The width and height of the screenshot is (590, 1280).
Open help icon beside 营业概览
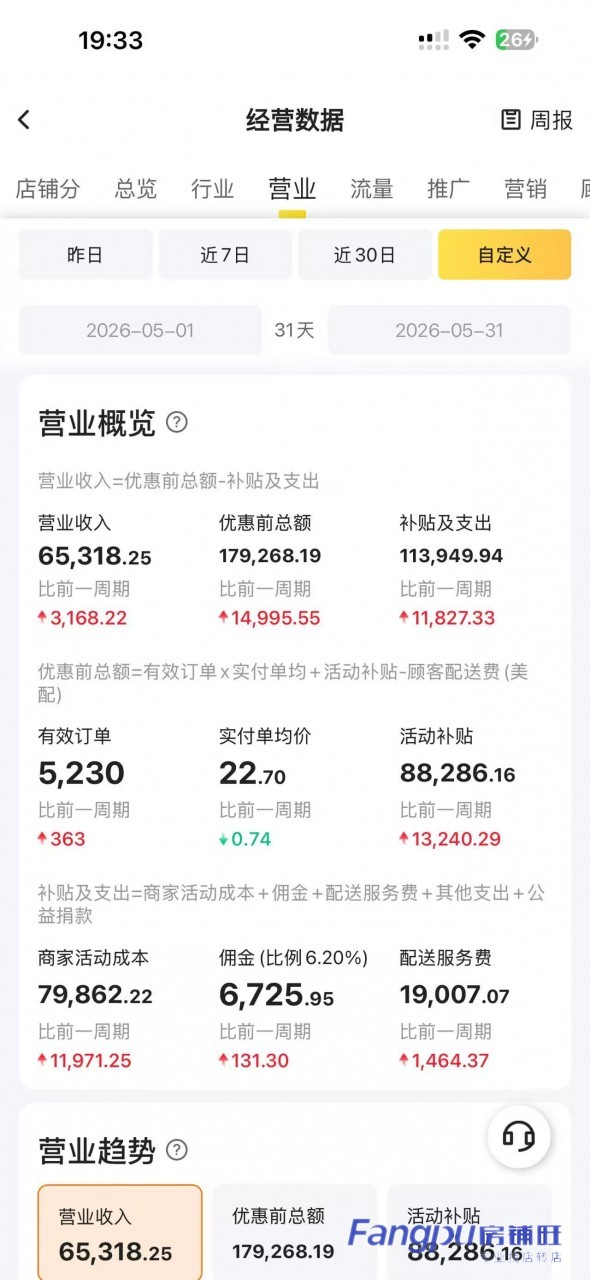[x=177, y=422]
